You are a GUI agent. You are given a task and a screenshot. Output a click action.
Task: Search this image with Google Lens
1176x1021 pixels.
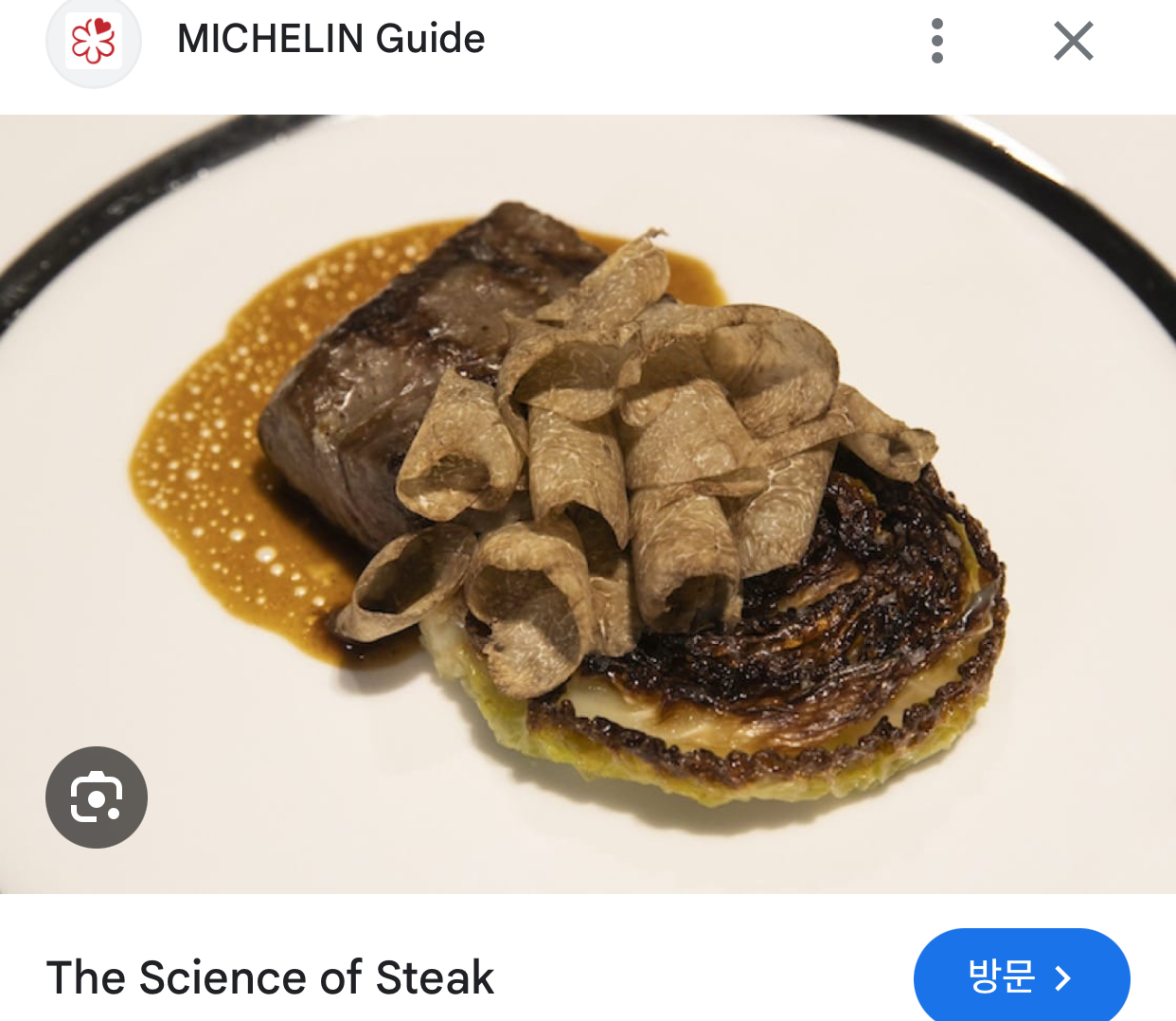[x=97, y=797]
